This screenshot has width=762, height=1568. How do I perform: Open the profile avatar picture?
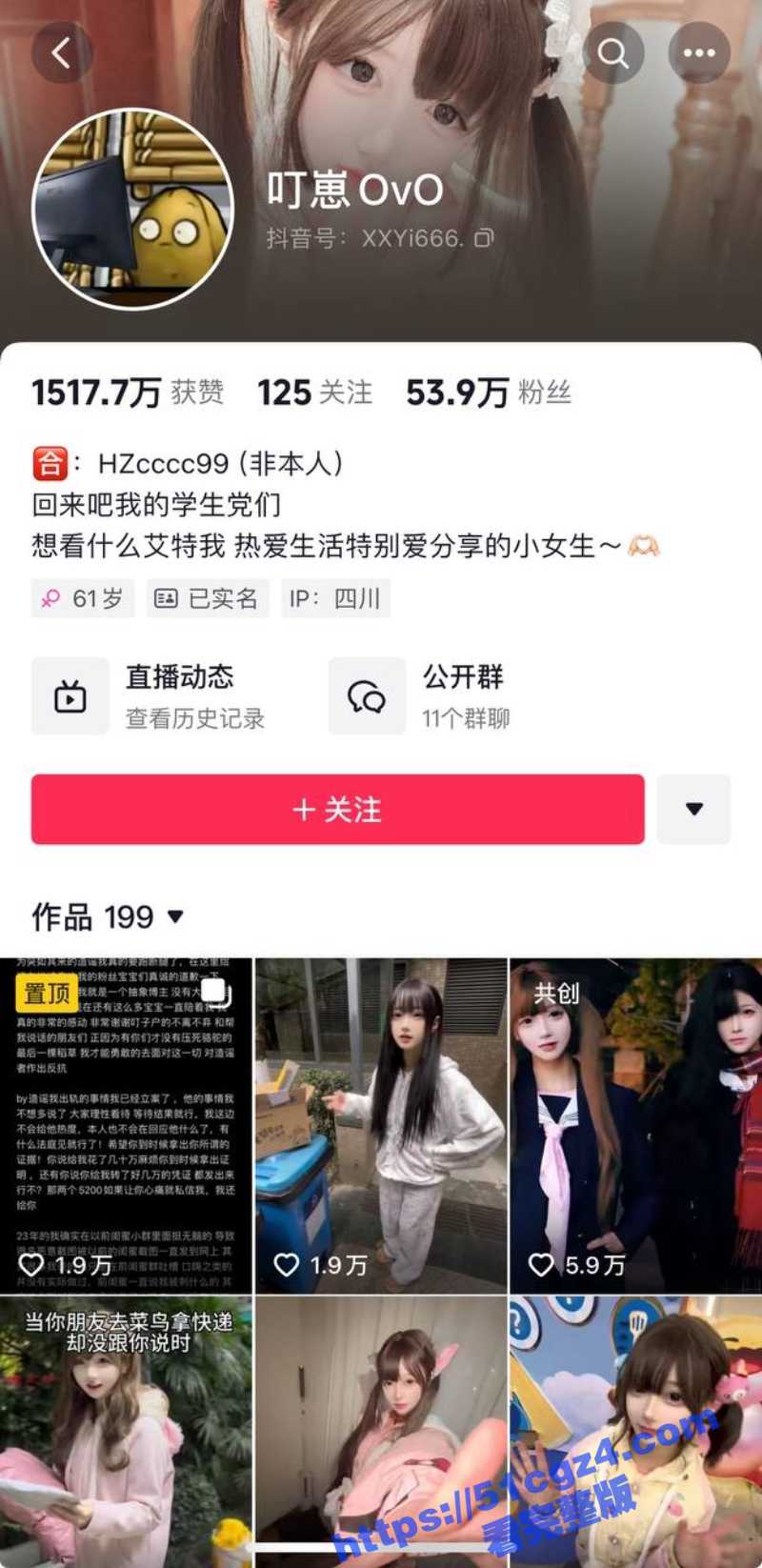(x=132, y=210)
